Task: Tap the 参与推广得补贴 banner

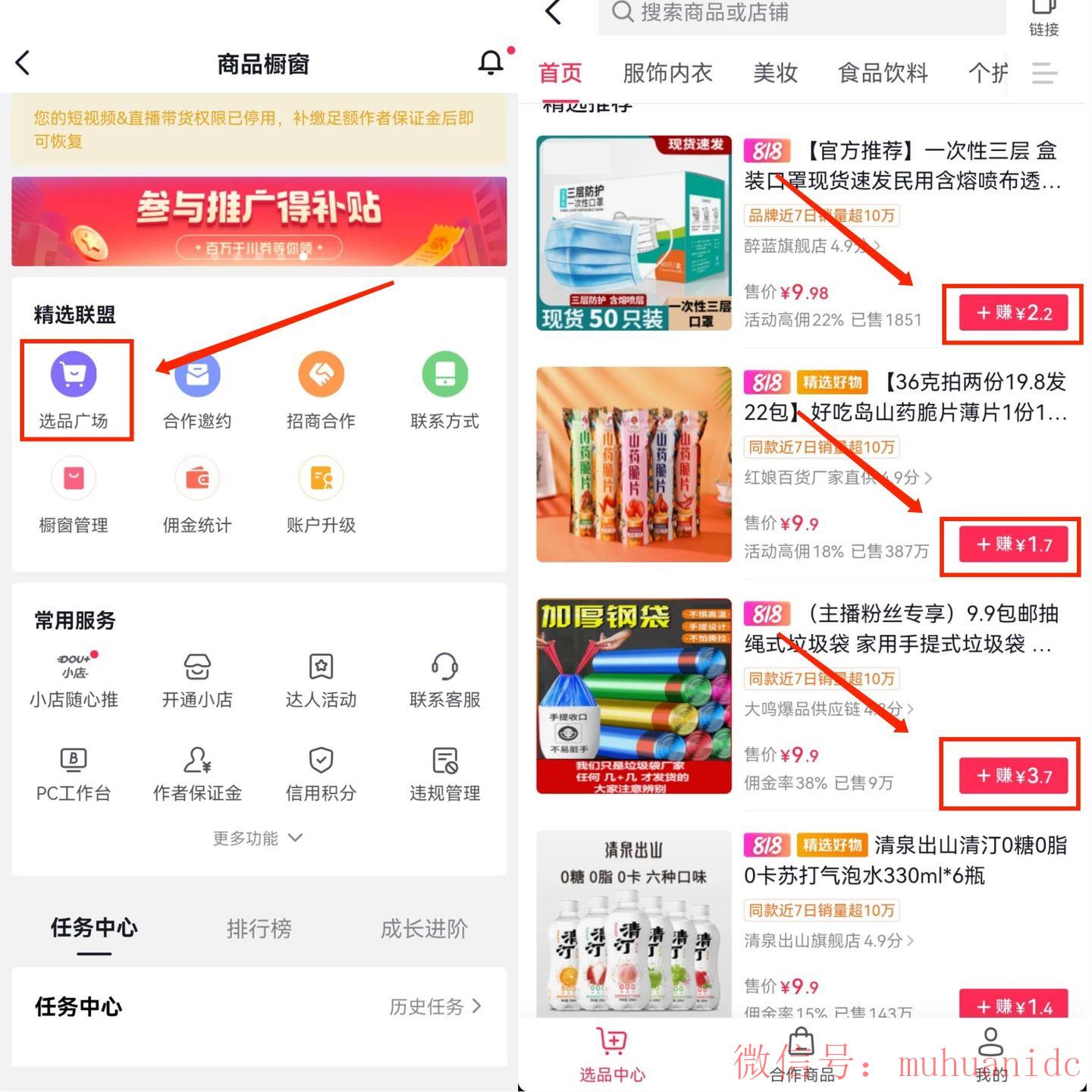Action: click(259, 221)
